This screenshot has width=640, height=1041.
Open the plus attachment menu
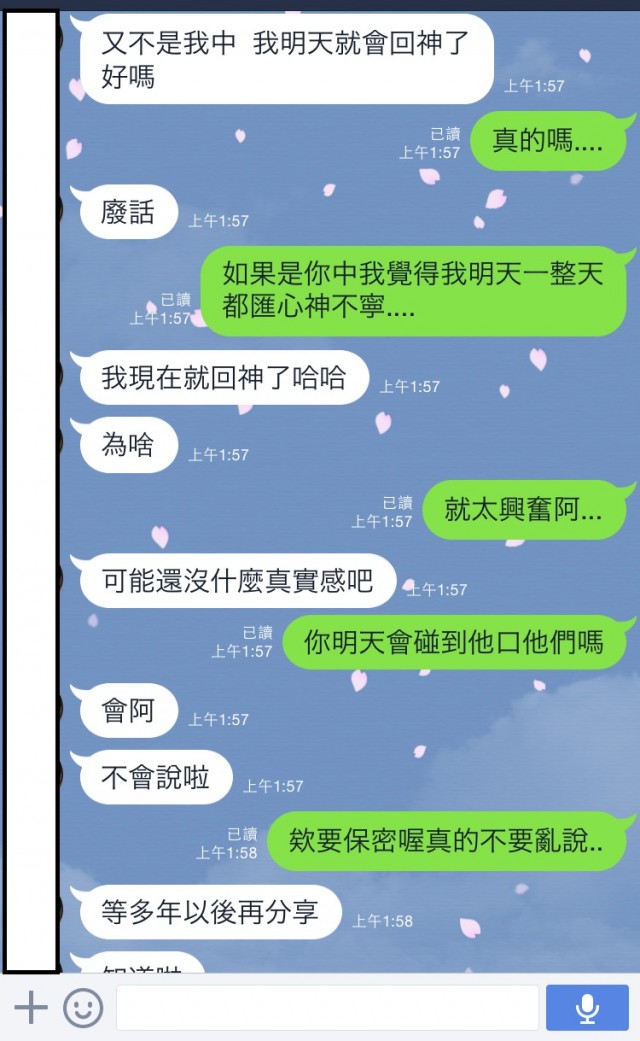[x=31, y=1007]
